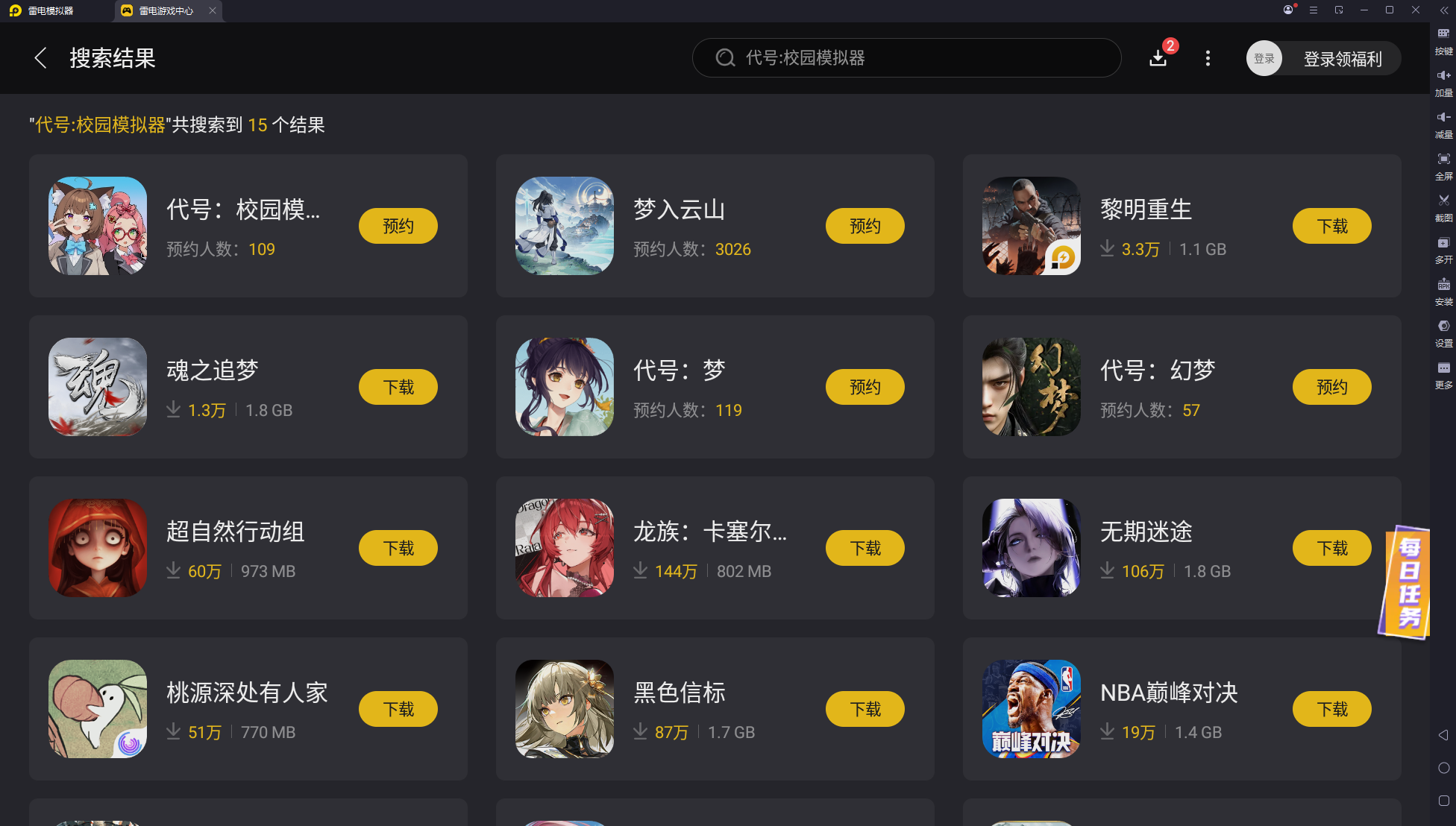Reserve 代号：校园模拟器 with 预约
The height and width of the screenshot is (826, 1456).
pyautogui.click(x=398, y=226)
